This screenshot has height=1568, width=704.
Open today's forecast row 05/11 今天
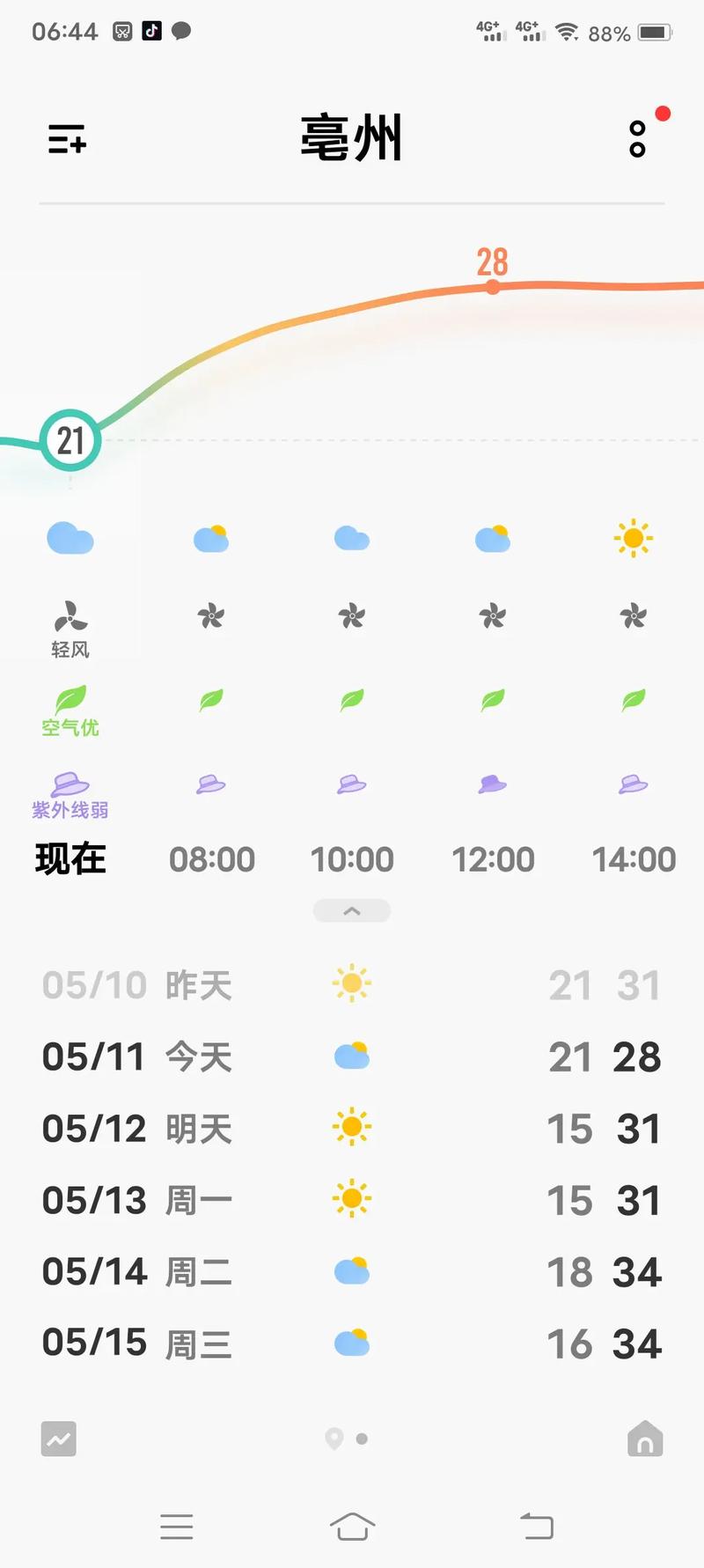click(352, 1057)
